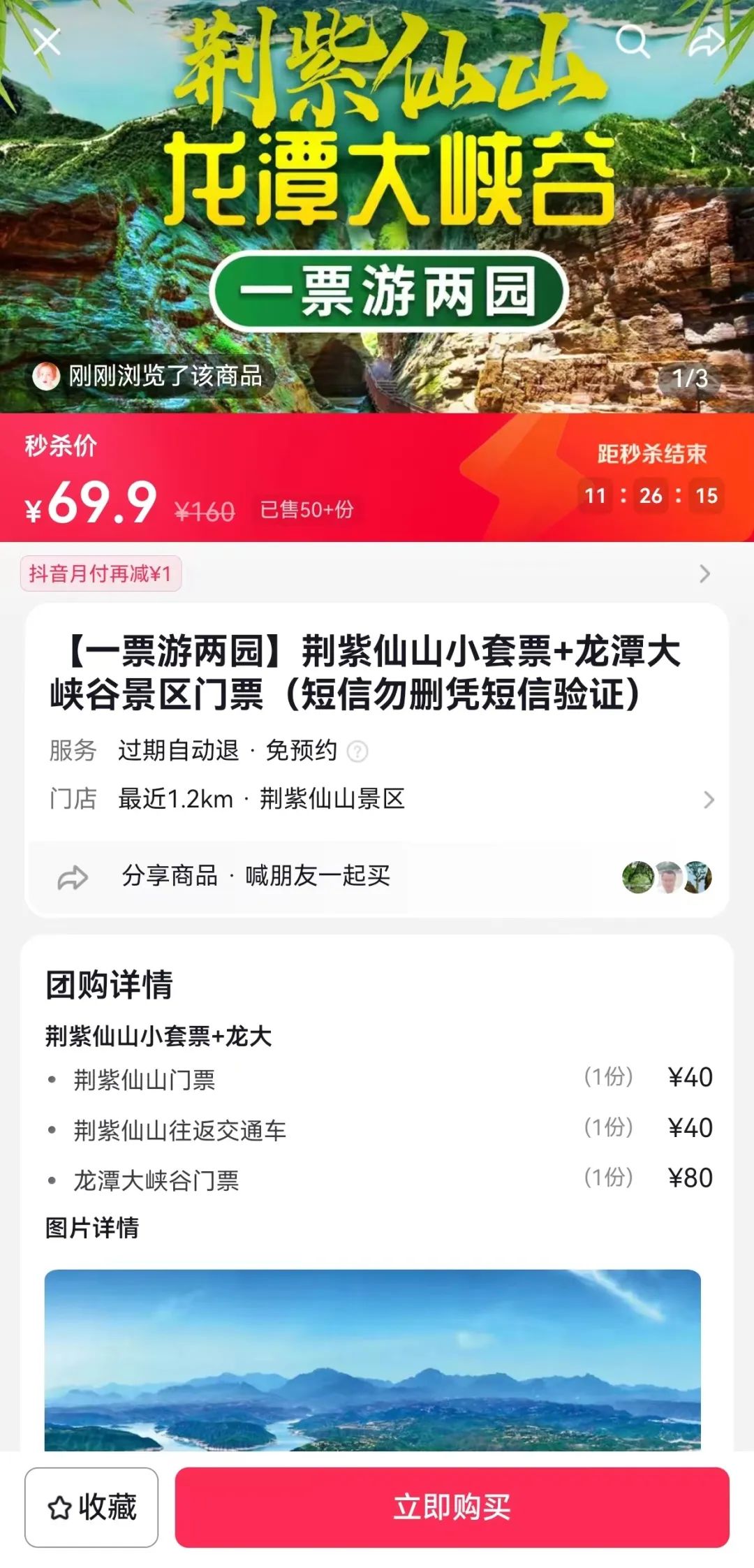Open the search magnifier icon

633,42
